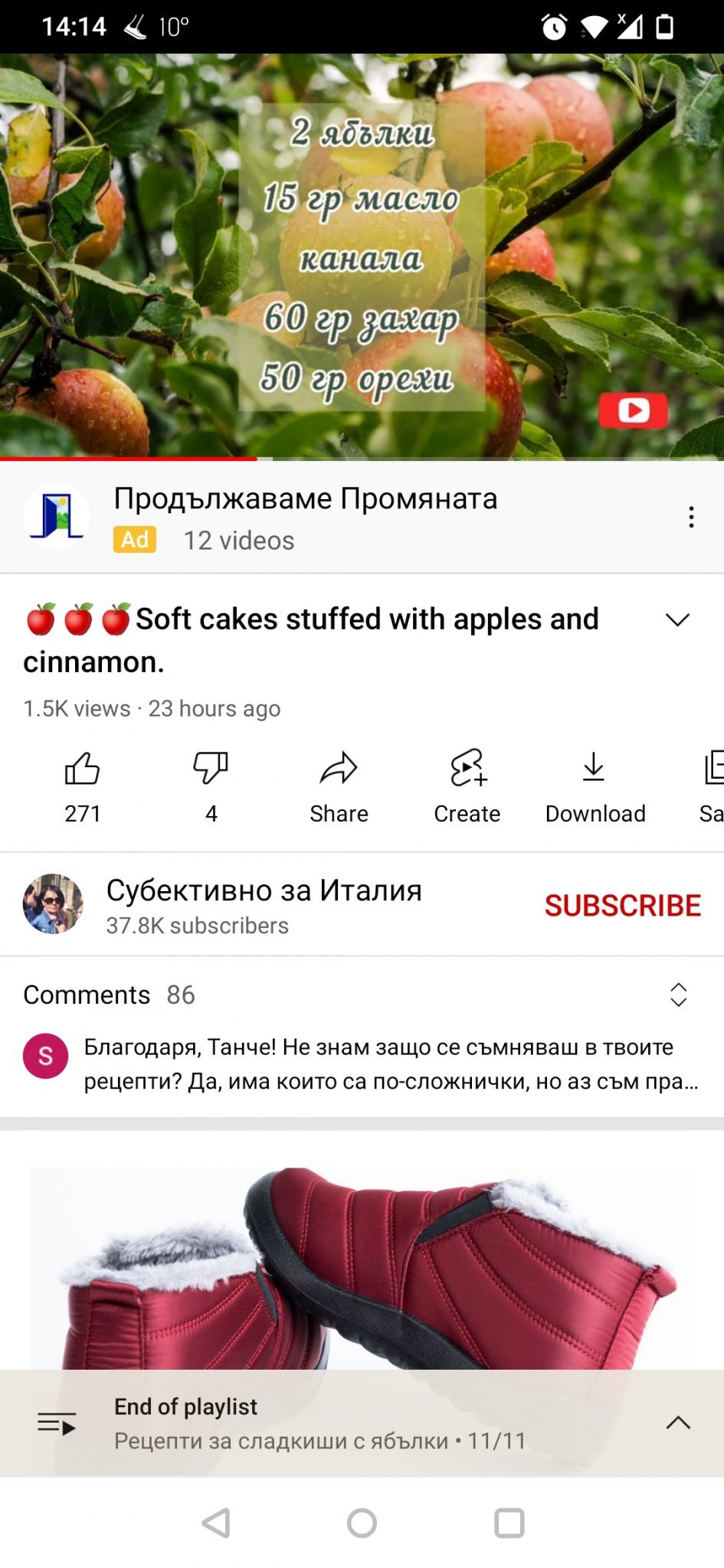Open the red boots ad

pos(362,1263)
